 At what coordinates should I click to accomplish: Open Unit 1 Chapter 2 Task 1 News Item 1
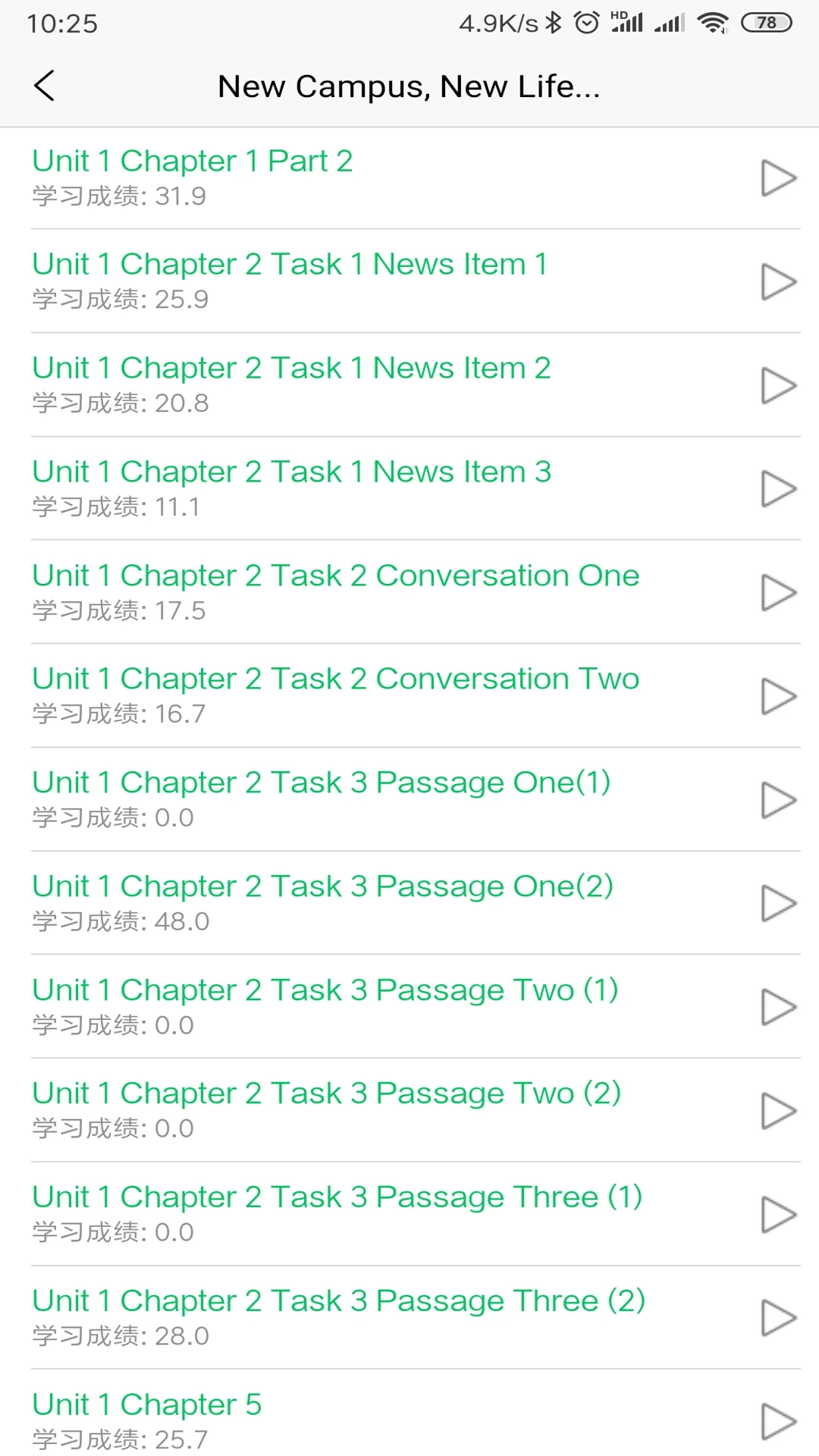pos(289,265)
